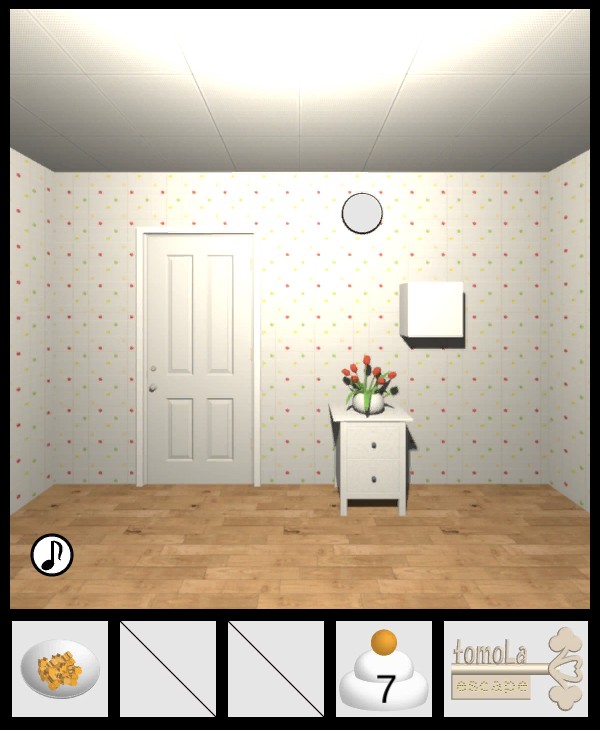Open the nightstand drawers
The width and height of the screenshot is (600, 730).
[x=374, y=461]
